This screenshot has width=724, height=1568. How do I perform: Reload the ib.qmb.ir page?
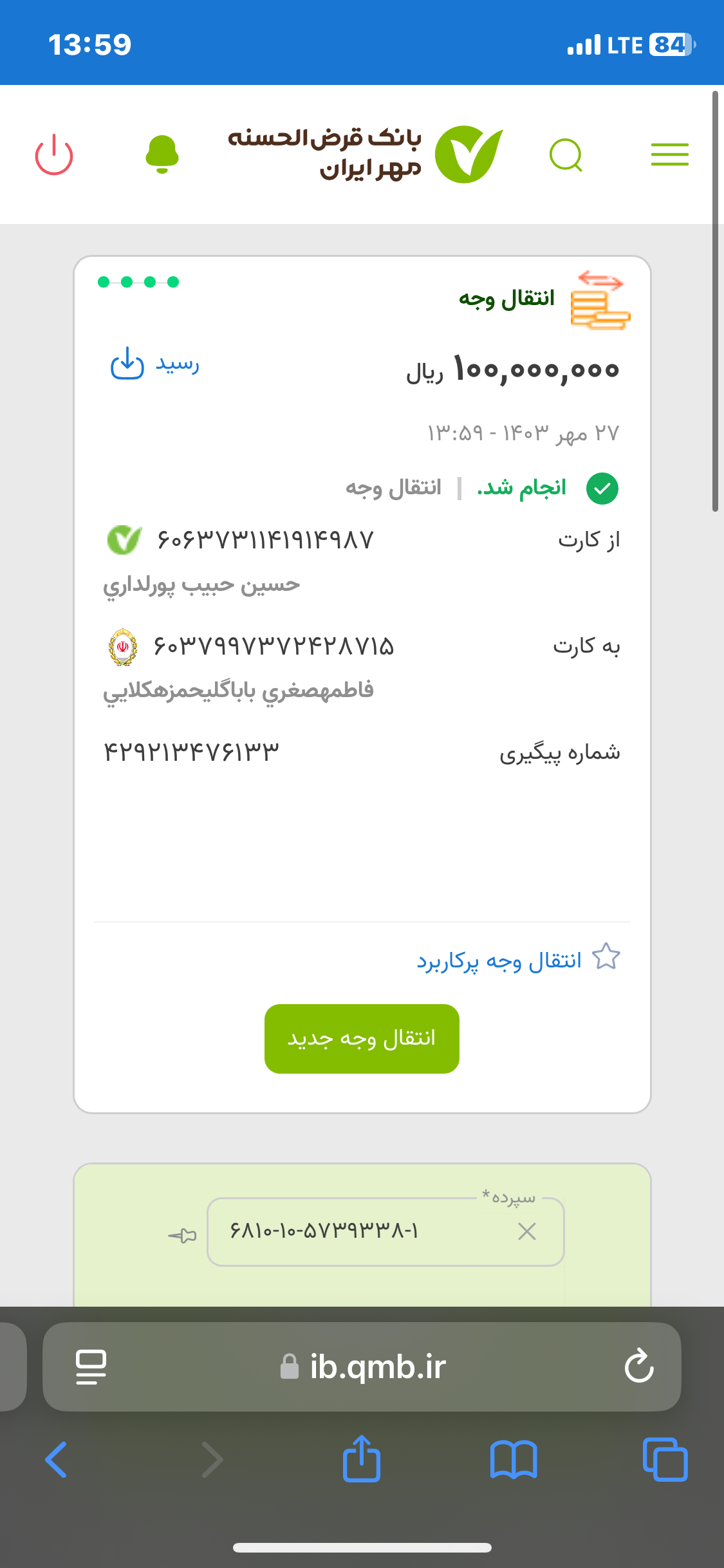pos(639,1365)
